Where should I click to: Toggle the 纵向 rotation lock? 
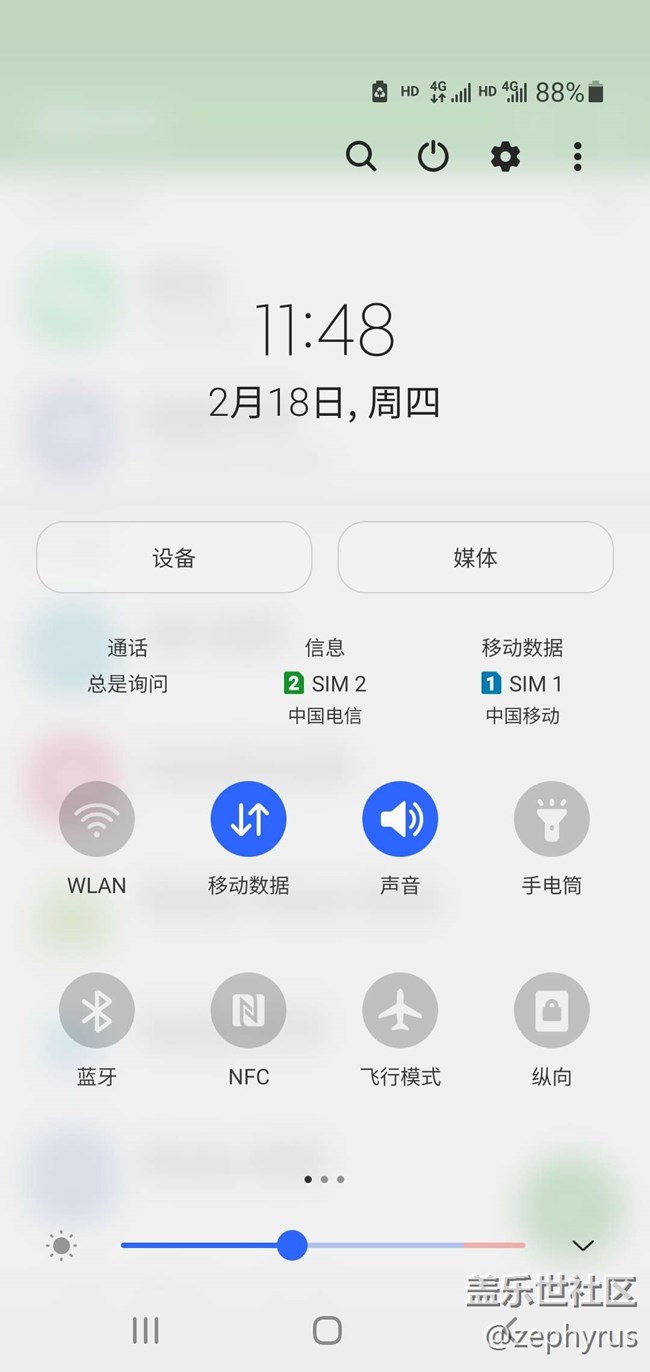click(551, 1011)
